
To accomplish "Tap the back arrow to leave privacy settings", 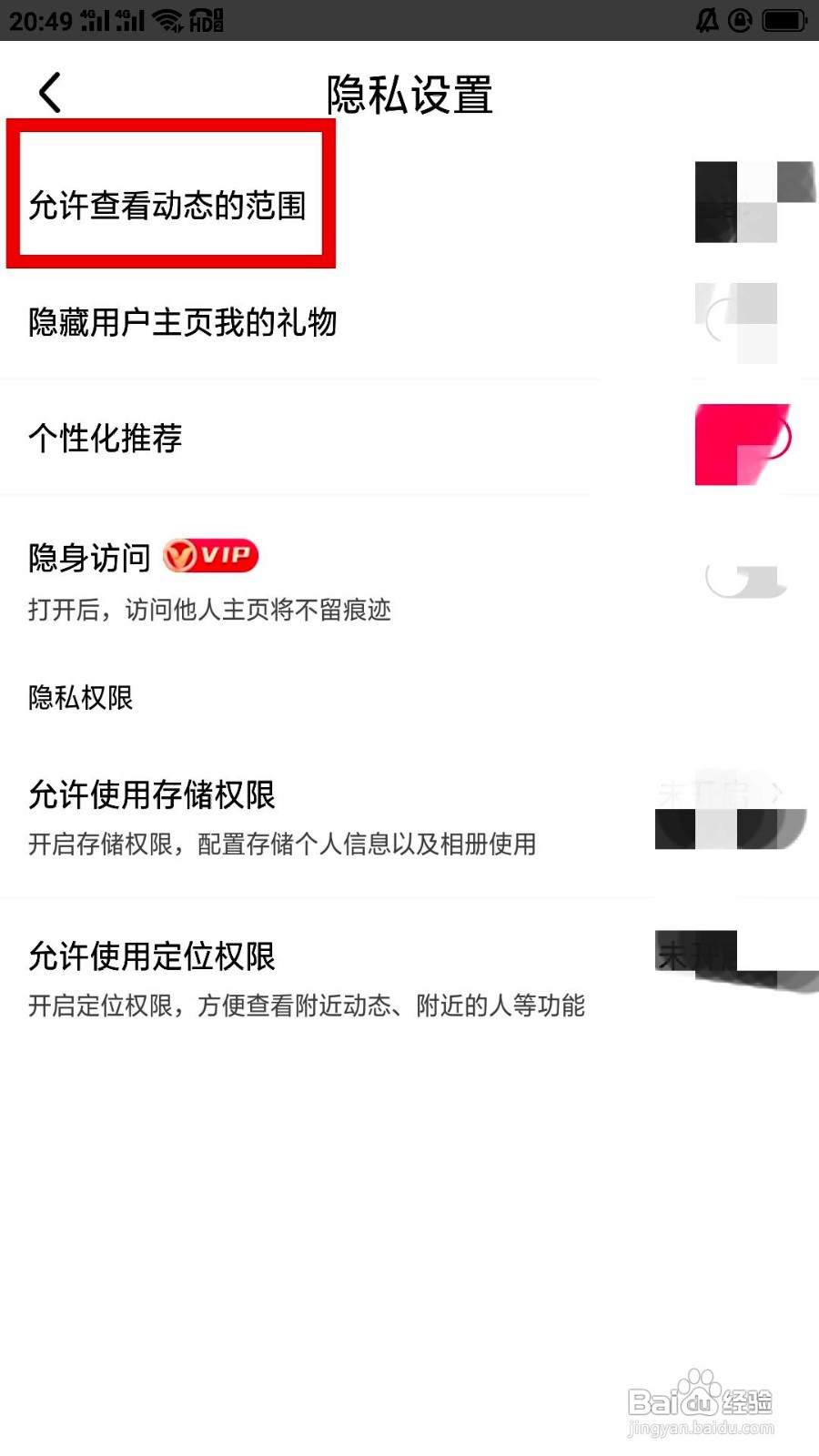I will click(x=49, y=91).
